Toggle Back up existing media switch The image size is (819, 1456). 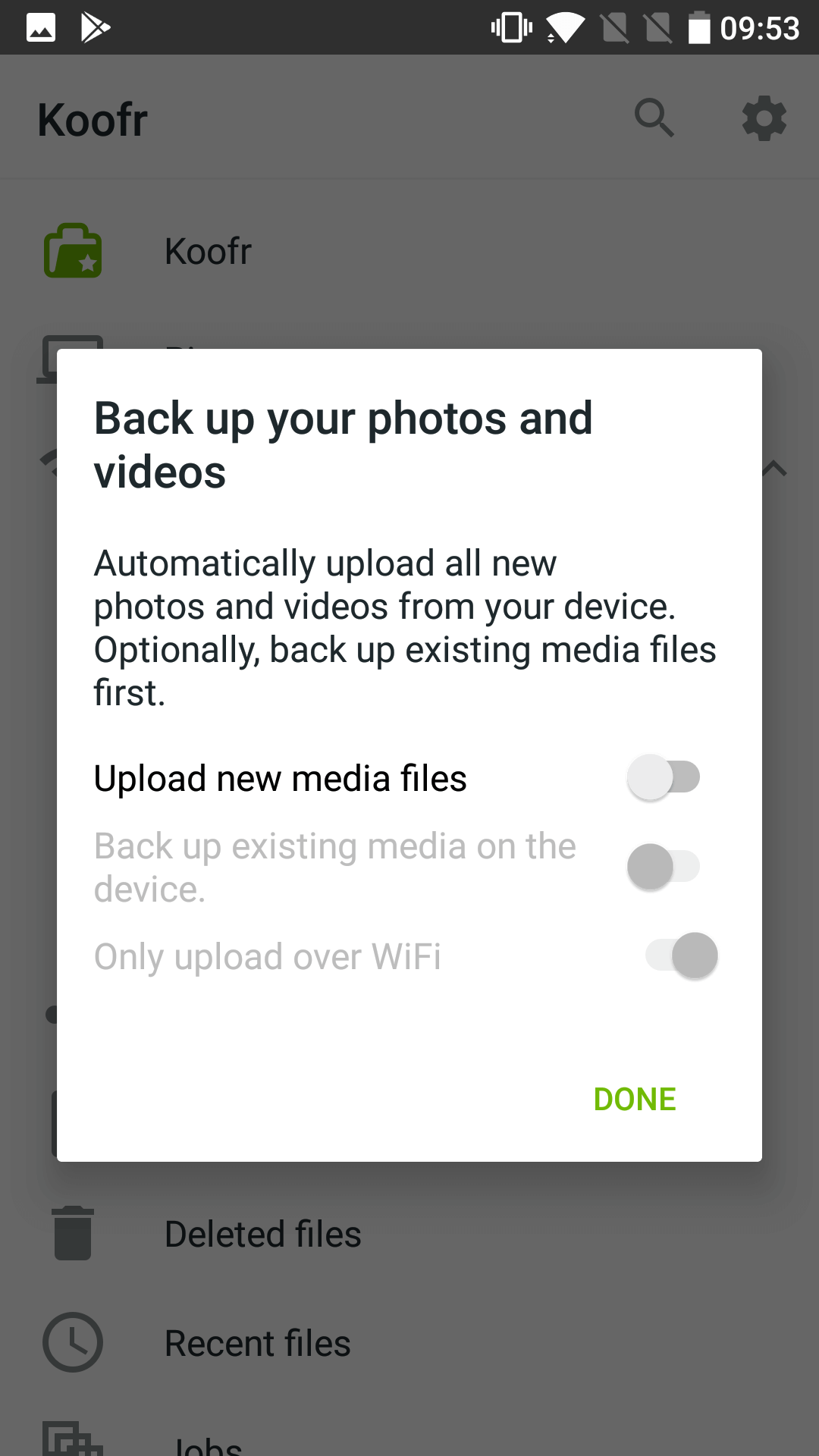click(663, 867)
